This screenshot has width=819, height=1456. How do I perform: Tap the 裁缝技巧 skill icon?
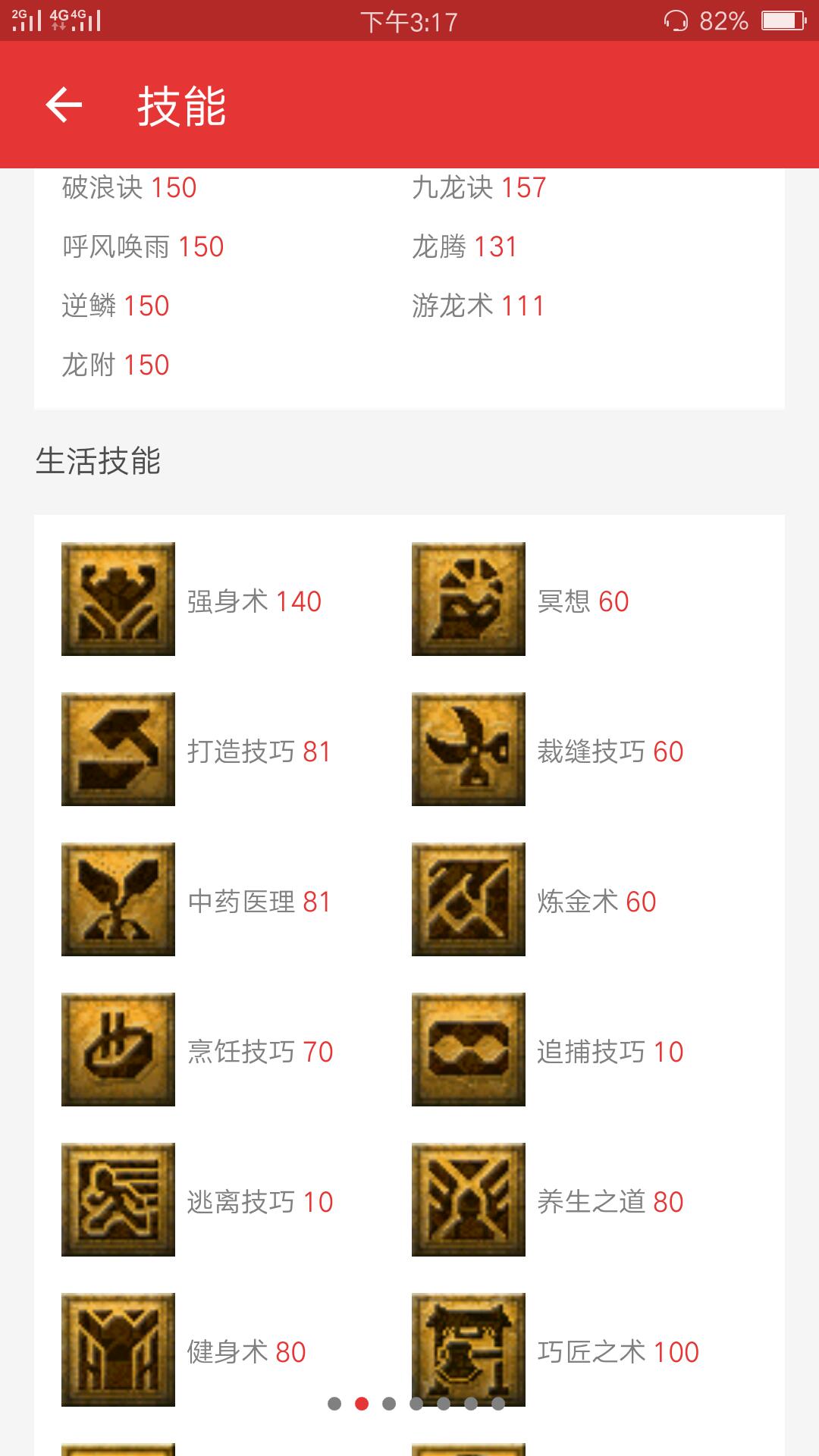tap(469, 749)
